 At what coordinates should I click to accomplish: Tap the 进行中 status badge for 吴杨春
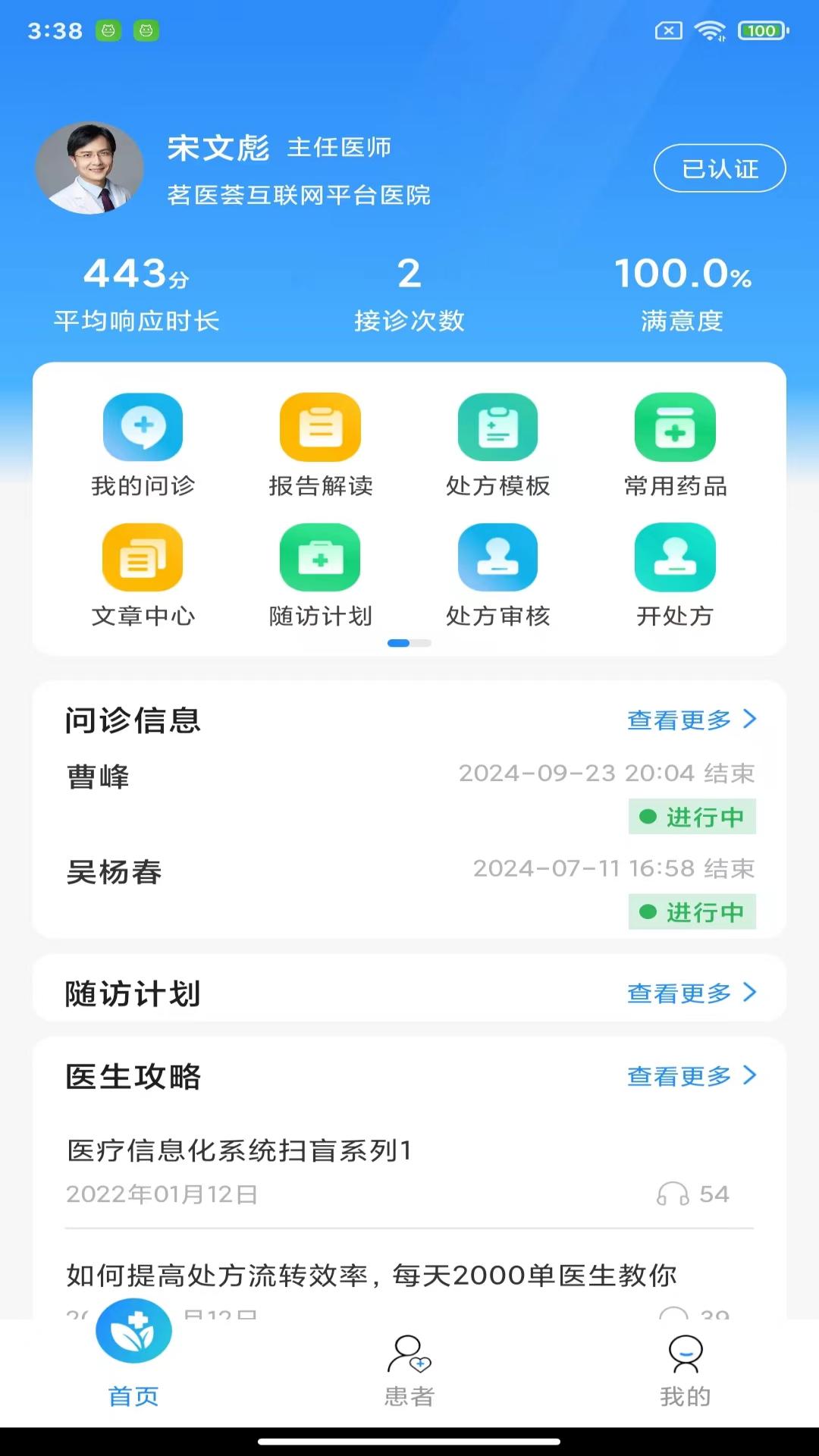coord(692,912)
